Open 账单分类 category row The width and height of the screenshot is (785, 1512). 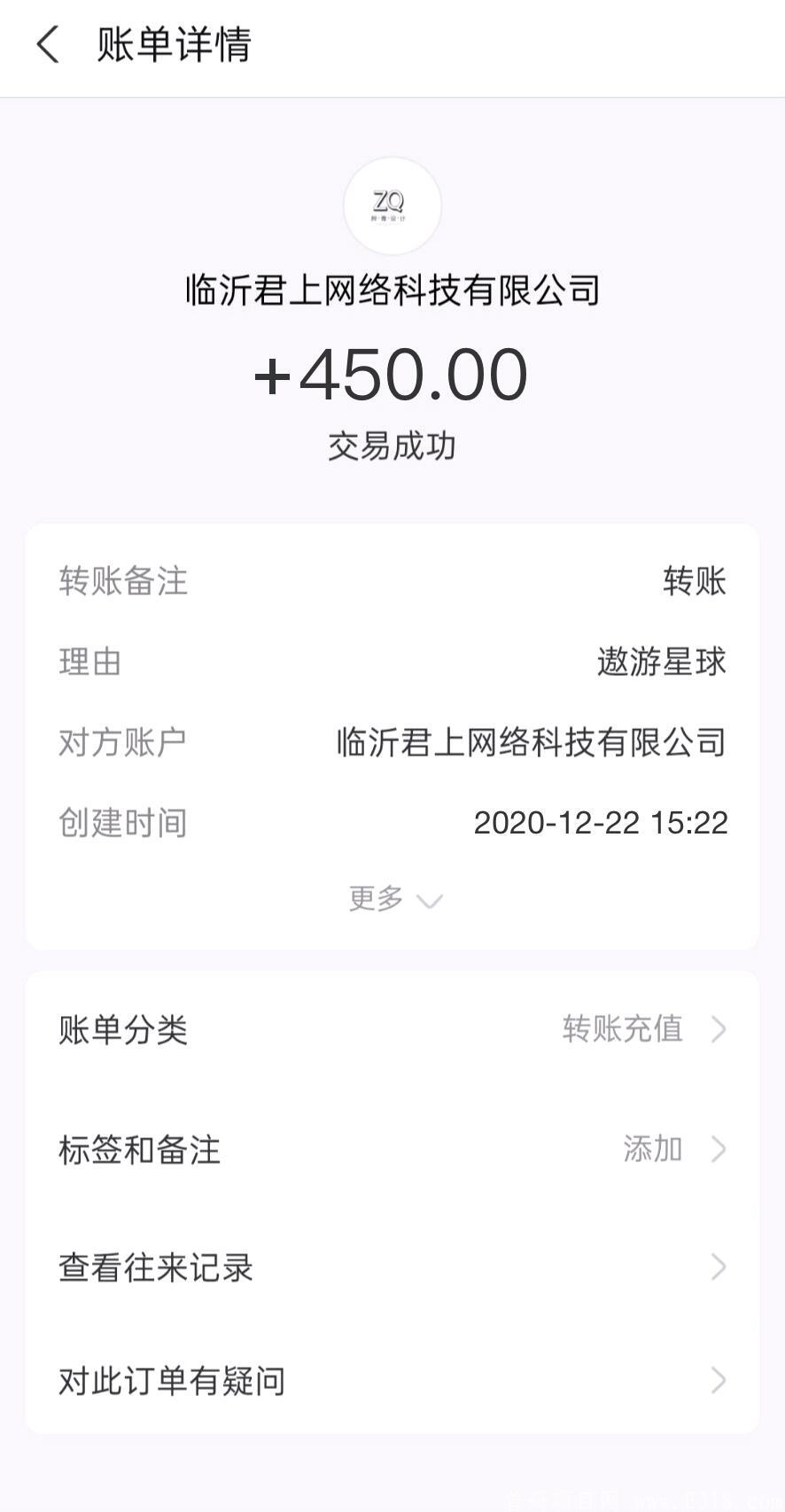[392, 1029]
